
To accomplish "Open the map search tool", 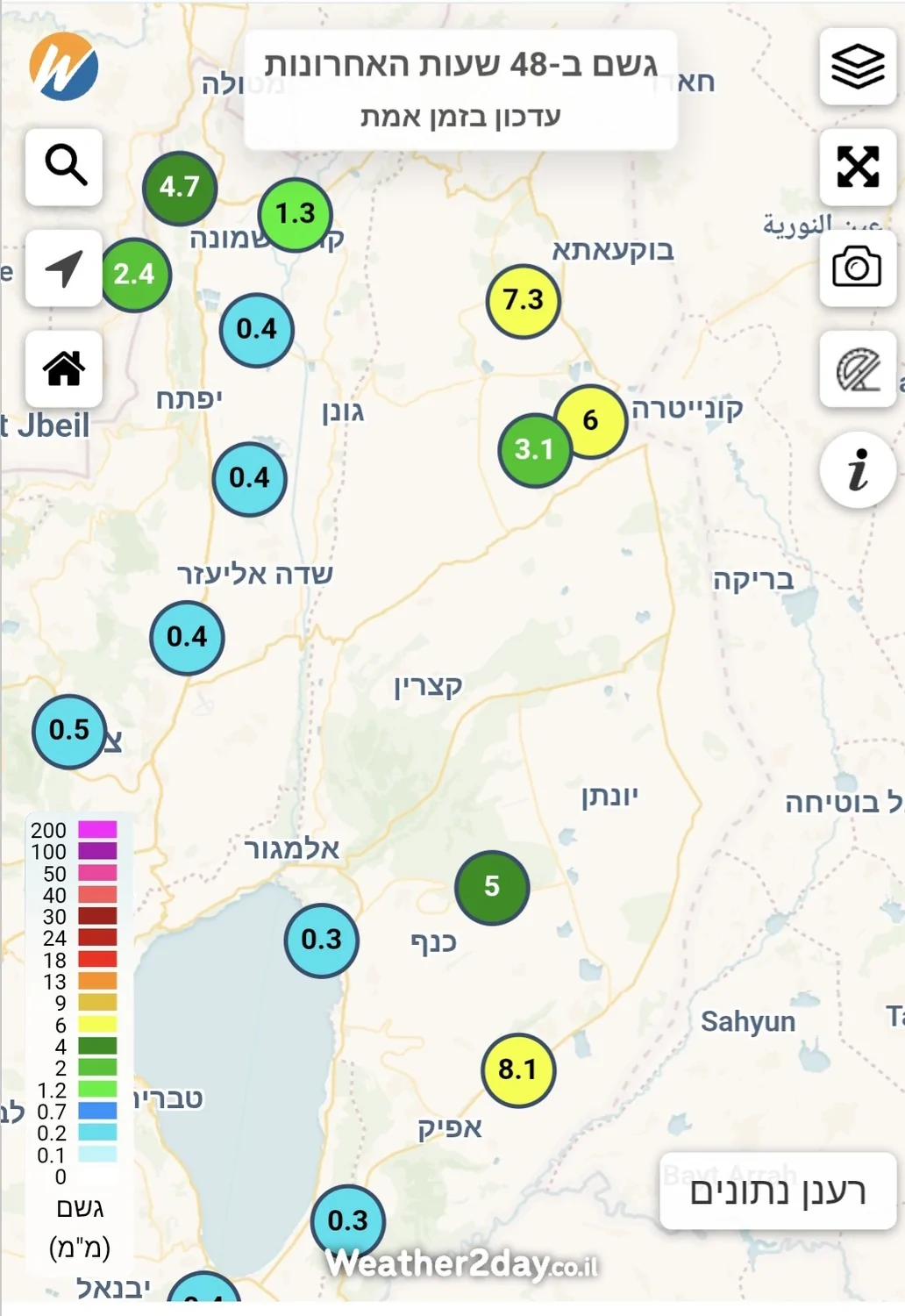I will (x=64, y=167).
